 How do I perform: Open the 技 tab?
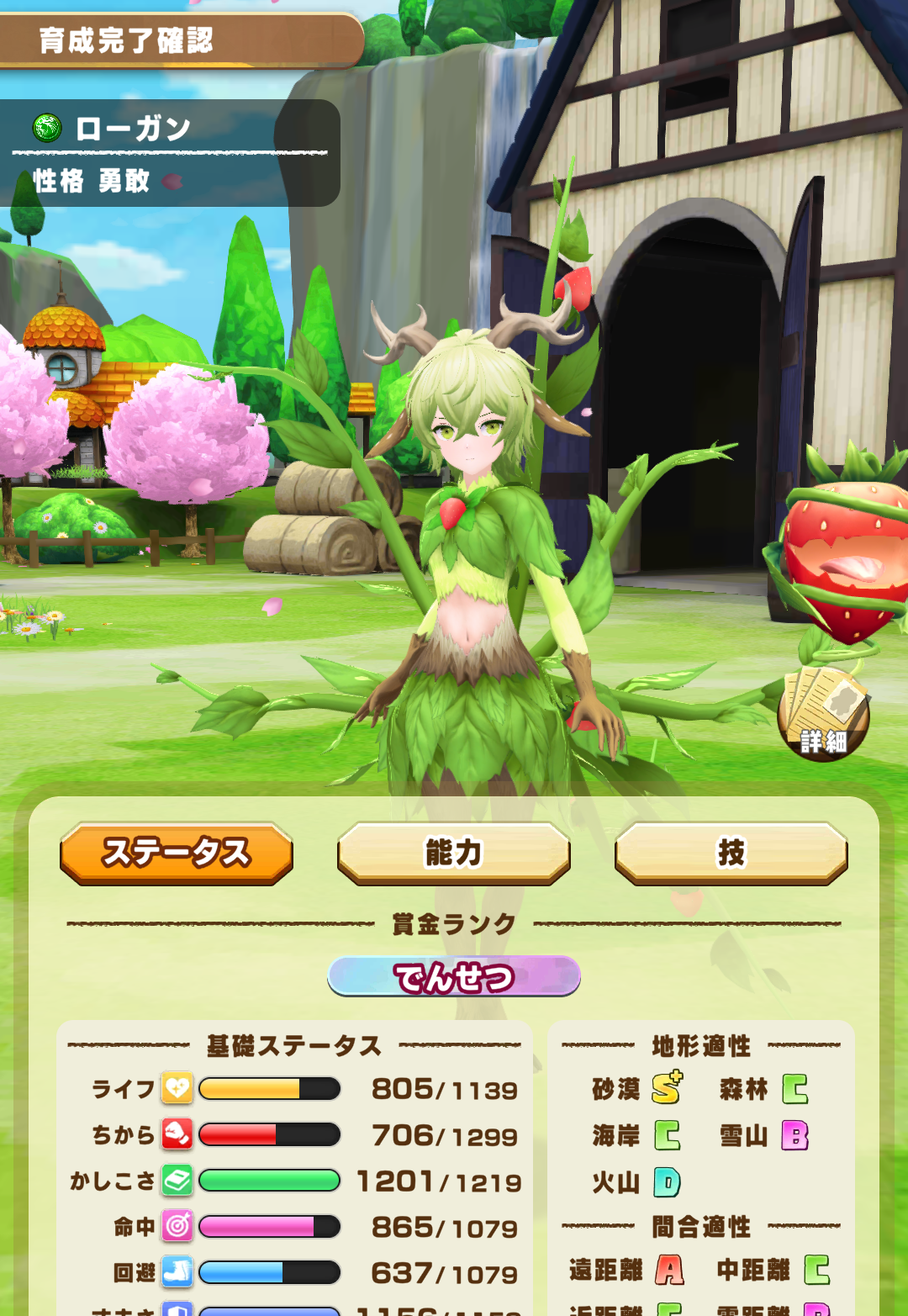(x=731, y=853)
